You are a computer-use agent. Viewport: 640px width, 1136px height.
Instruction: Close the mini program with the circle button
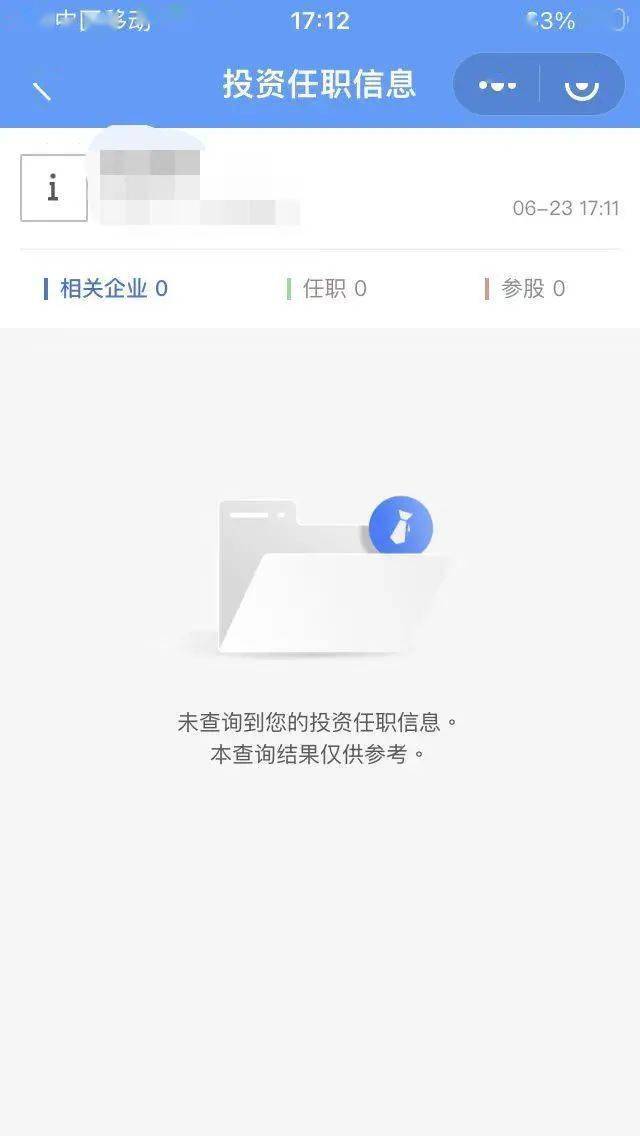click(x=581, y=85)
